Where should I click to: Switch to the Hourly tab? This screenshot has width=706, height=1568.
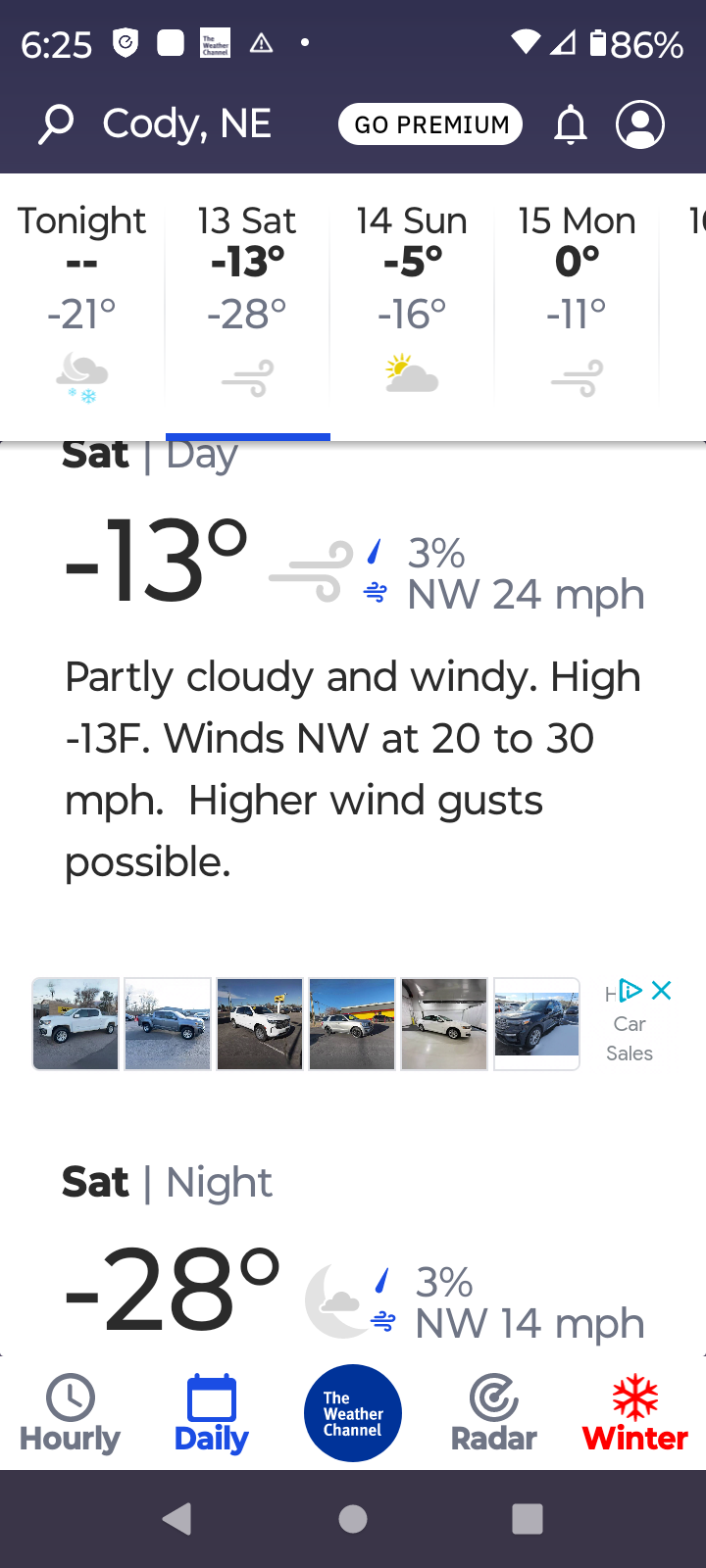[71, 1413]
